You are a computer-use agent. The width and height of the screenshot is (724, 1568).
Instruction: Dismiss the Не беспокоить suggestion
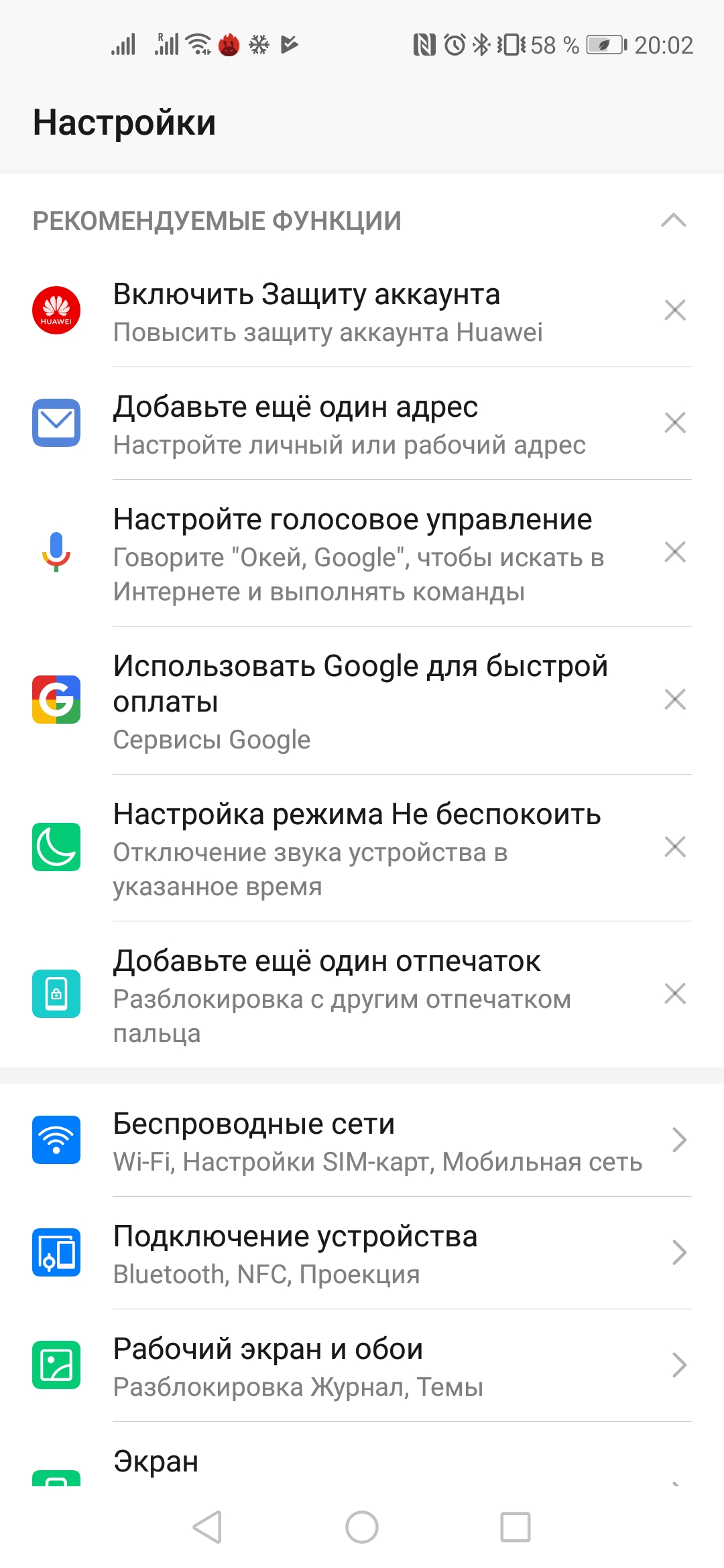pyautogui.click(x=674, y=847)
